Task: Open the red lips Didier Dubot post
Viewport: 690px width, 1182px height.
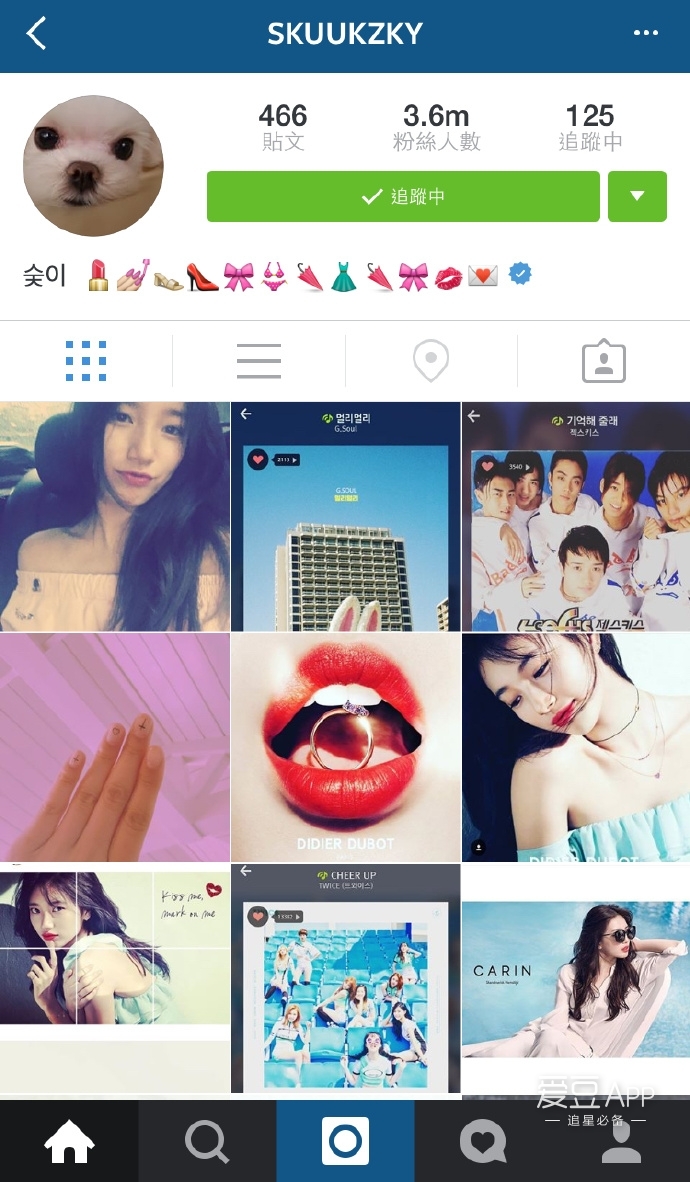Action: tap(345, 747)
